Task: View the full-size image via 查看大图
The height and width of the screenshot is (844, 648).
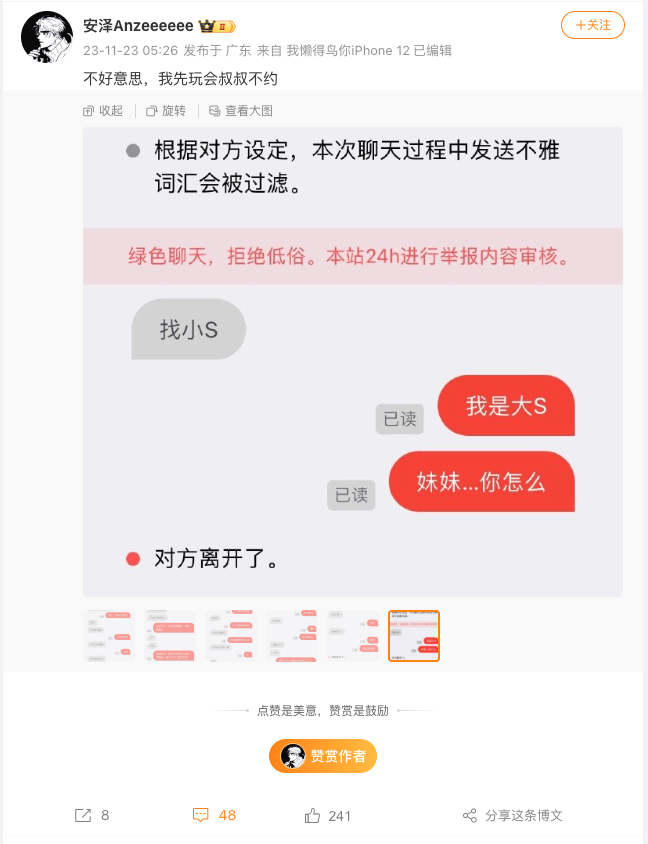Action: pyautogui.click(x=240, y=111)
